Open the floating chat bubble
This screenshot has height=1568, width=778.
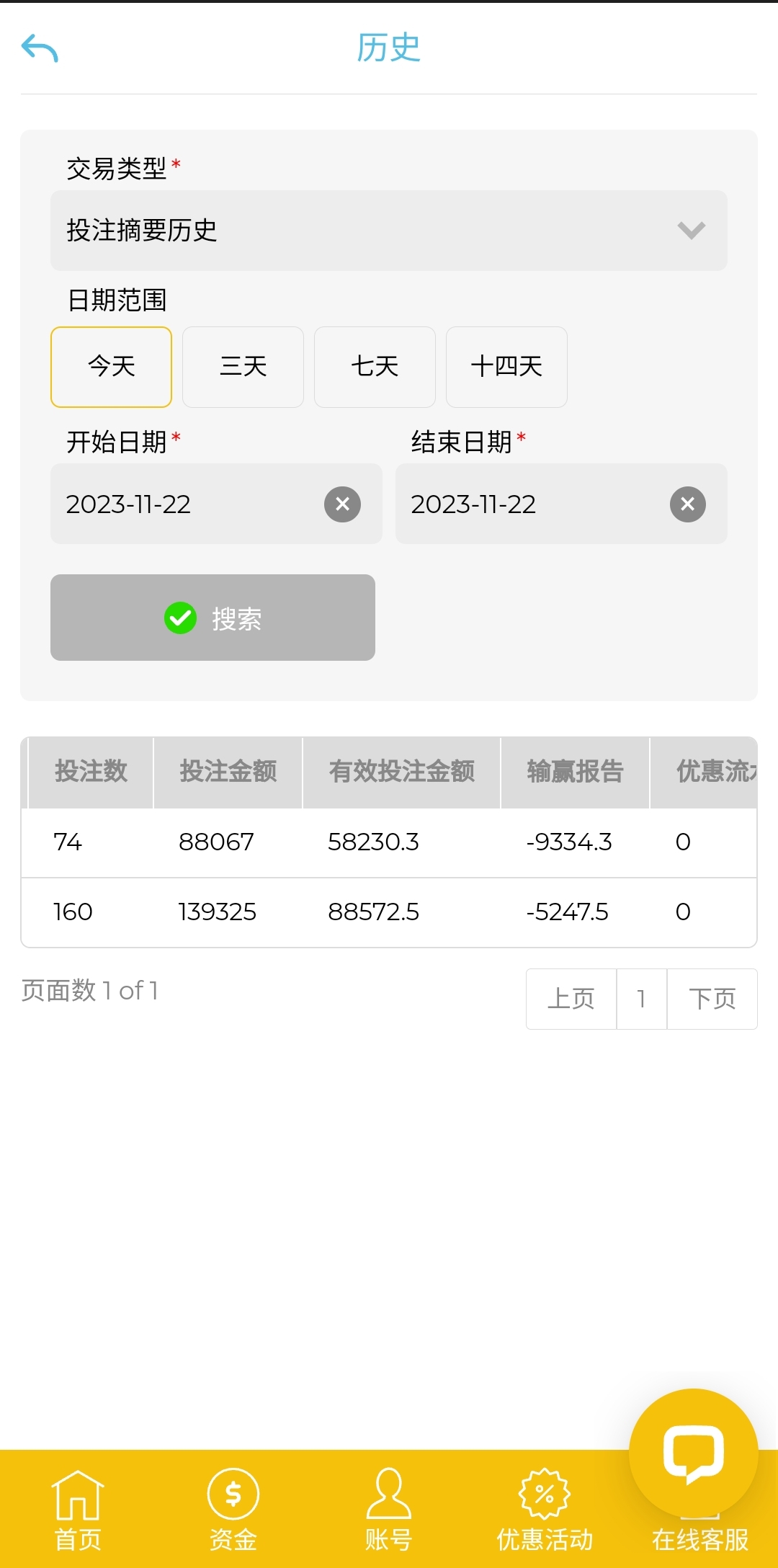693,1452
